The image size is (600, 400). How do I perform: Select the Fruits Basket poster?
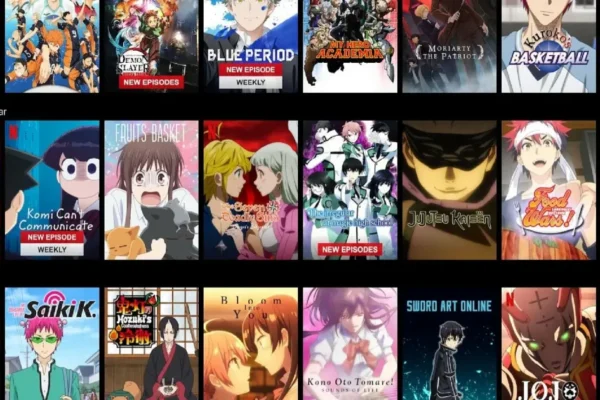[x=150, y=190]
